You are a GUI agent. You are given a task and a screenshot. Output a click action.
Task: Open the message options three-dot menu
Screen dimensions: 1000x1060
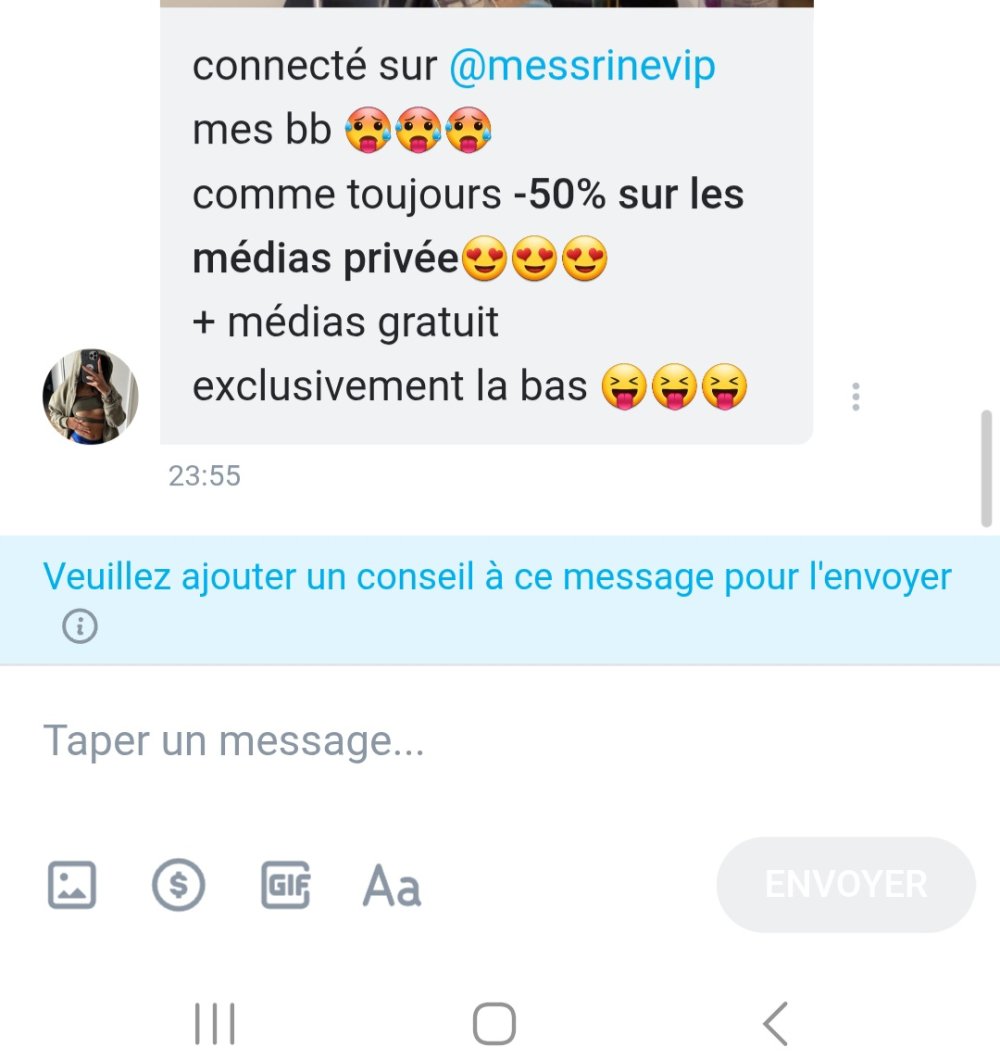point(855,397)
